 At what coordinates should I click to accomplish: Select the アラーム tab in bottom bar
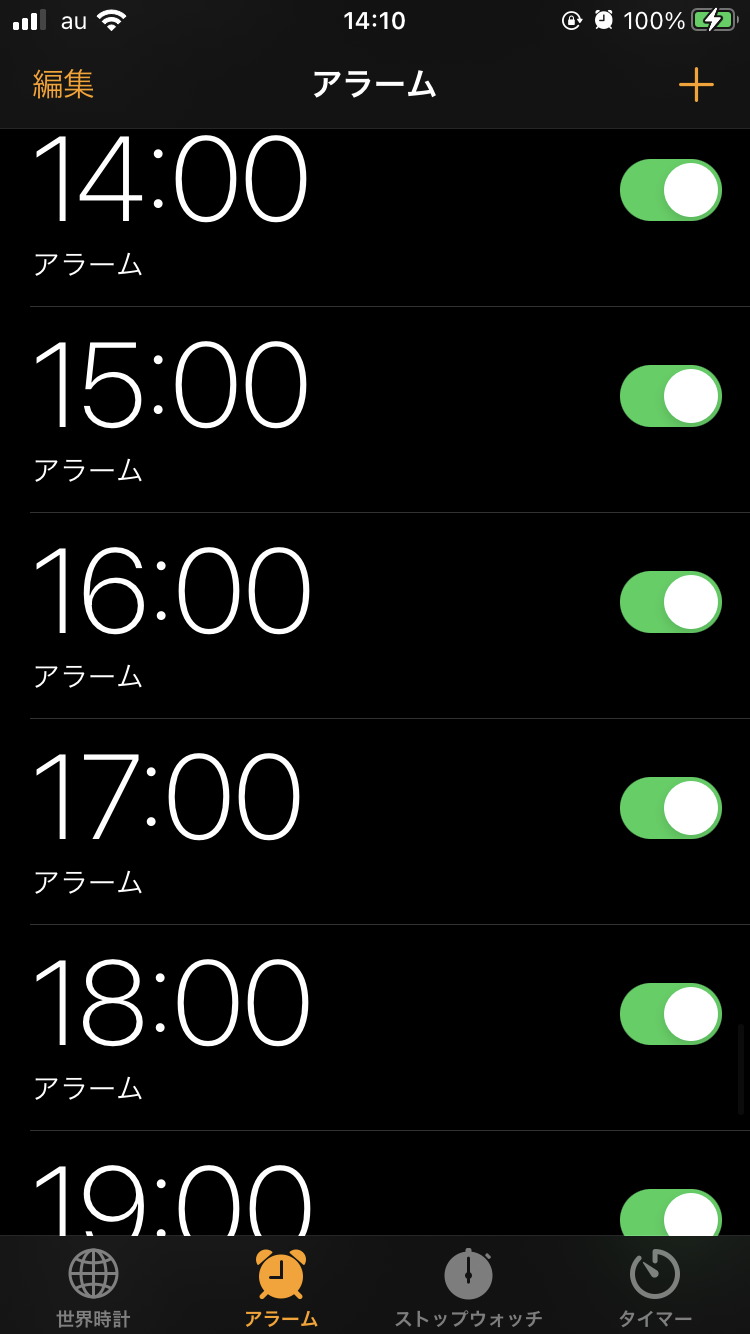tap(281, 1288)
